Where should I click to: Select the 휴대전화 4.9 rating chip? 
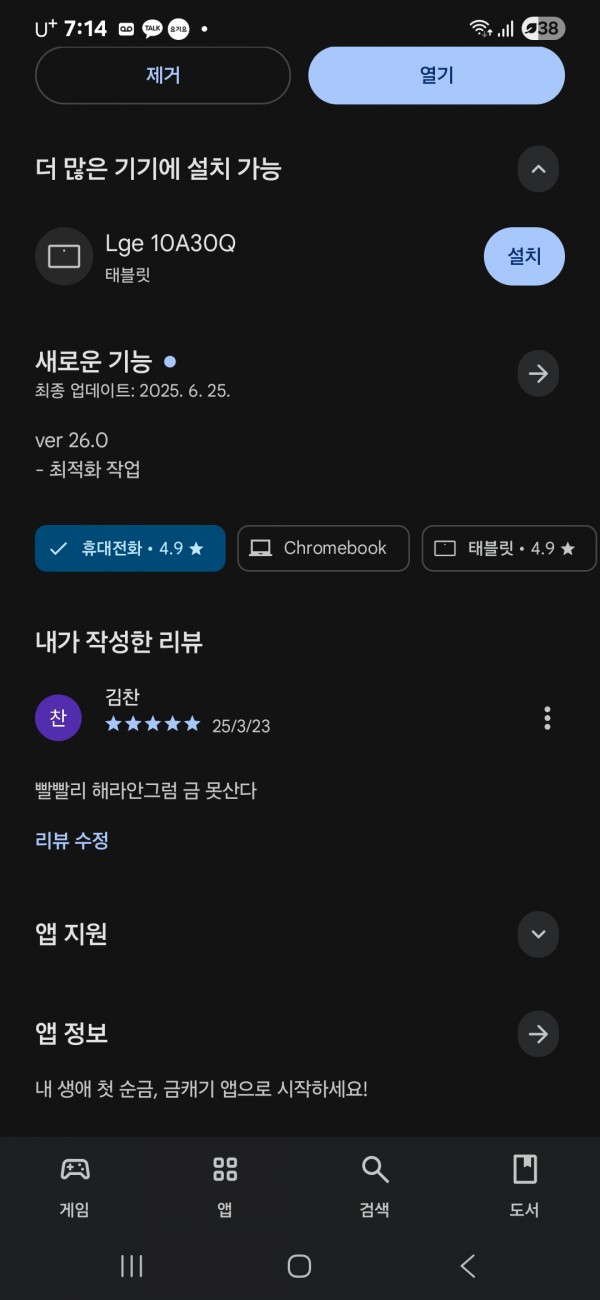point(130,548)
